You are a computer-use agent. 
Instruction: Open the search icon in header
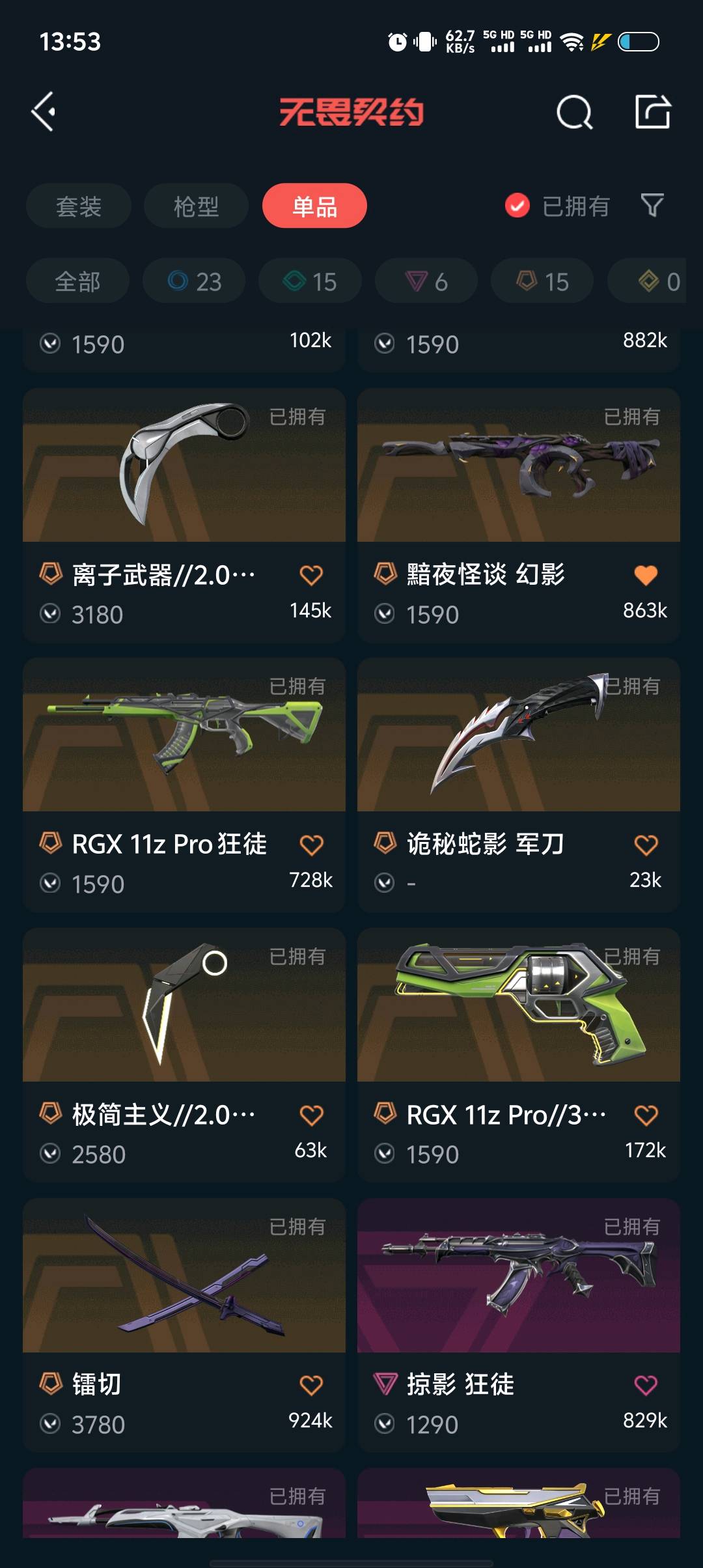[x=574, y=113]
